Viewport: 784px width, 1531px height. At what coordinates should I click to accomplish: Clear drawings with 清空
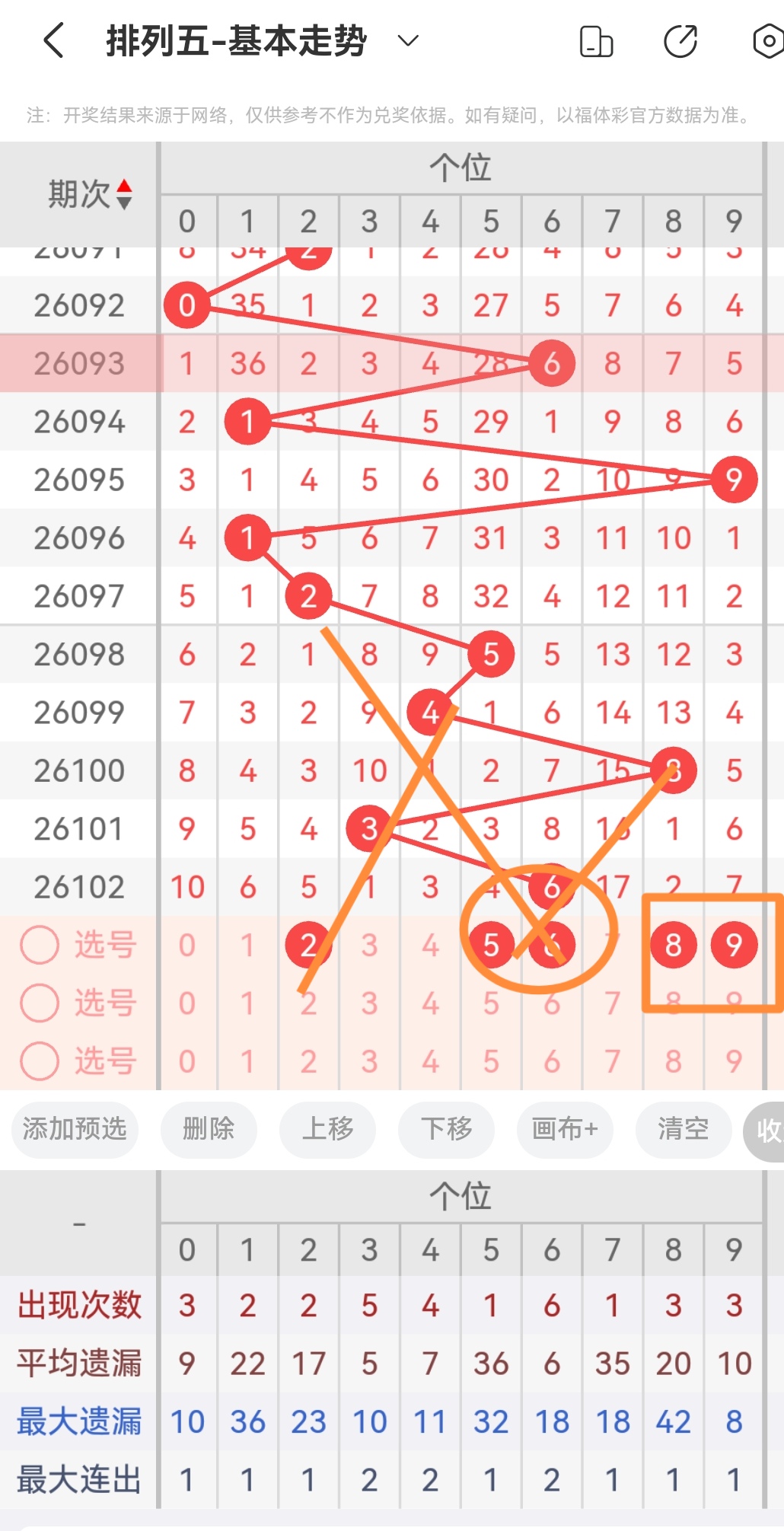tap(683, 1129)
